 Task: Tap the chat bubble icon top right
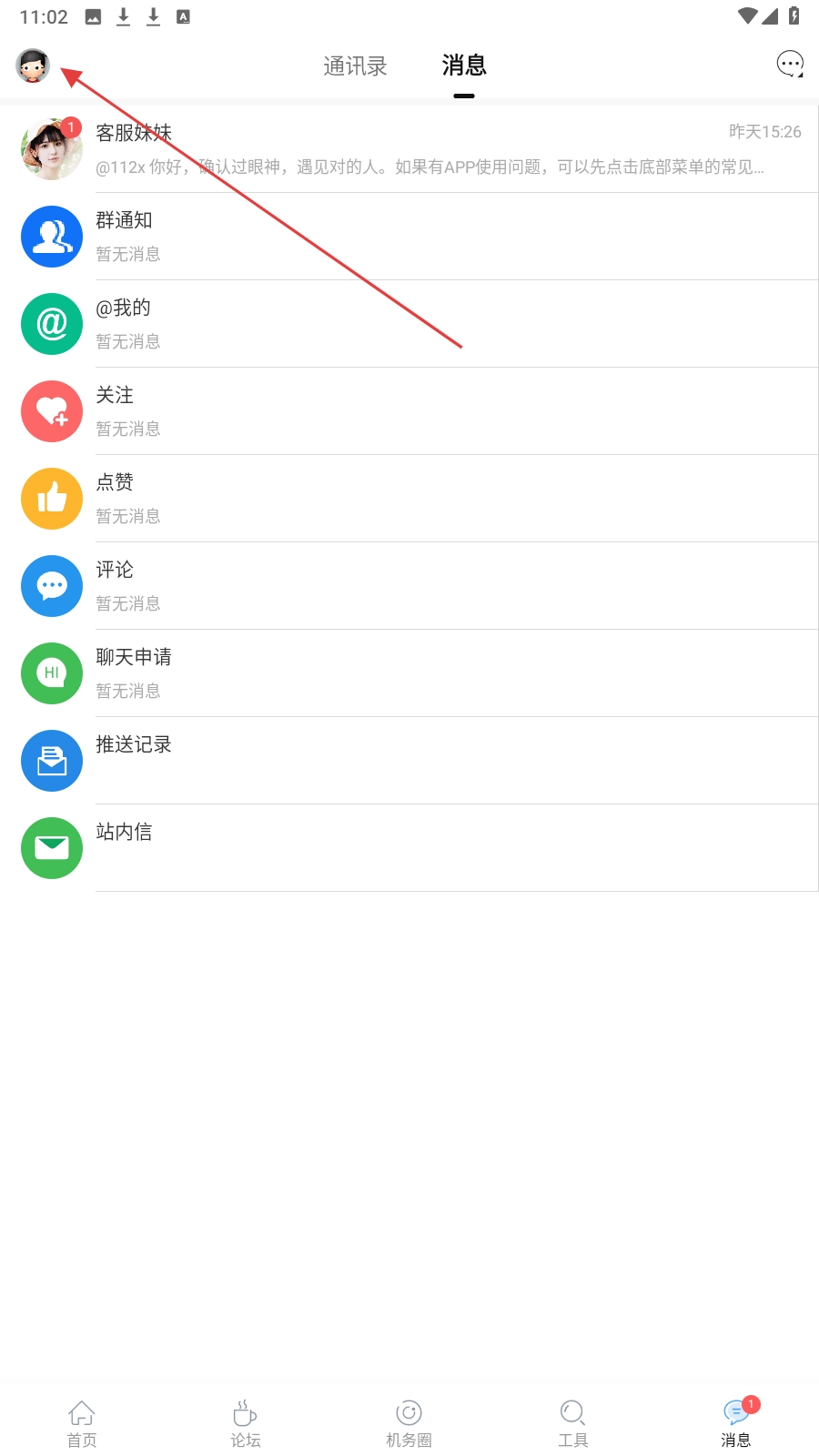(x=790, y=64)
